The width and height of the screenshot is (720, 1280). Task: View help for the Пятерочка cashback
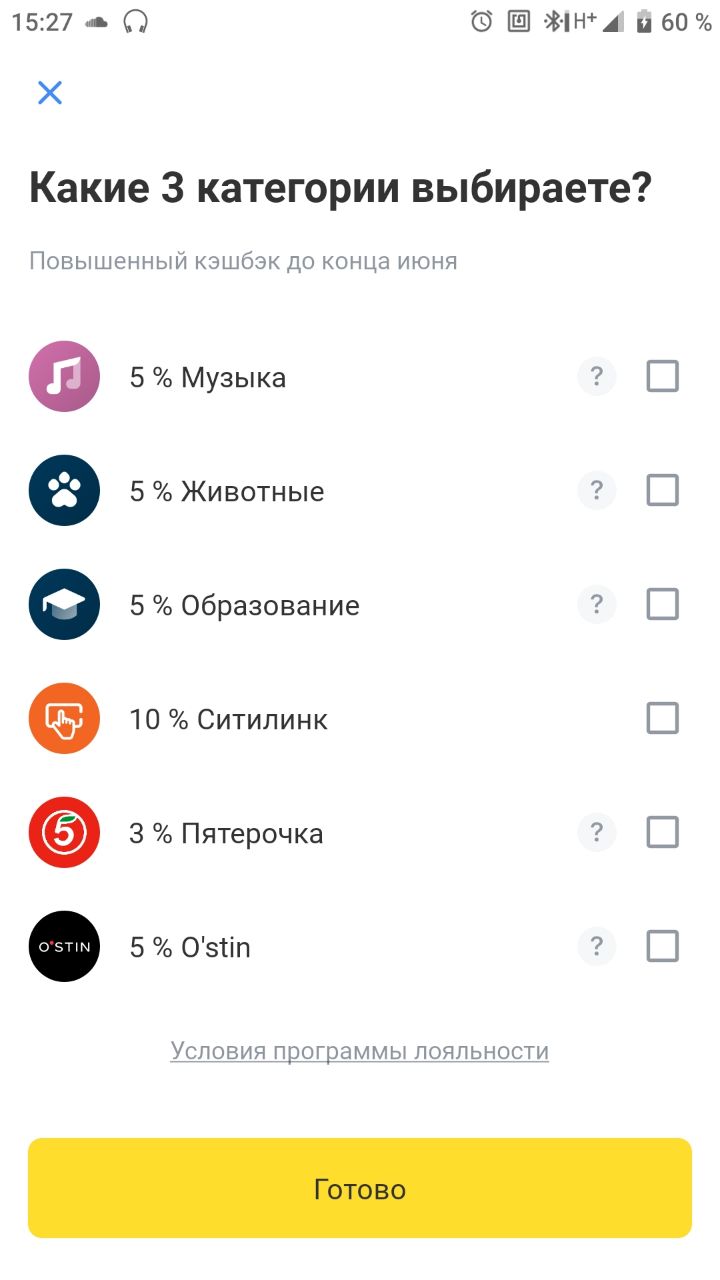coord(597,833)
